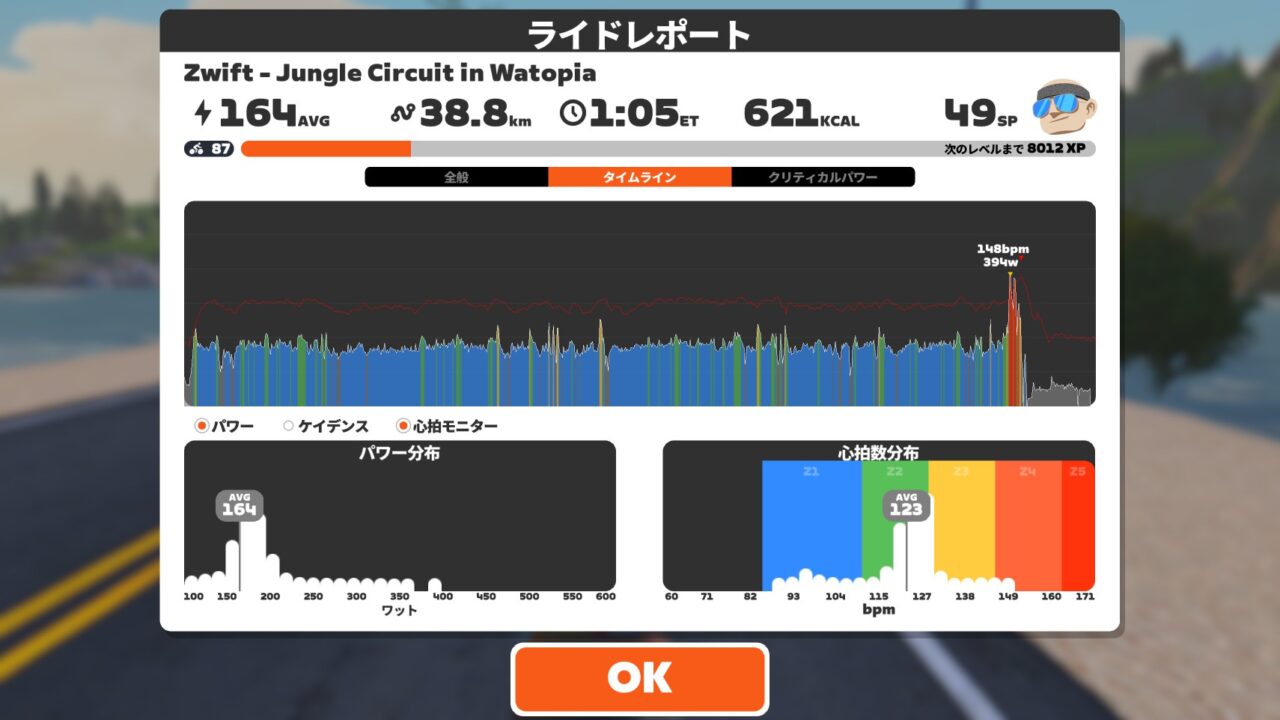Confirm the ride report with OK
This screenshot has height=720, width=1280.
pos(639,678)
